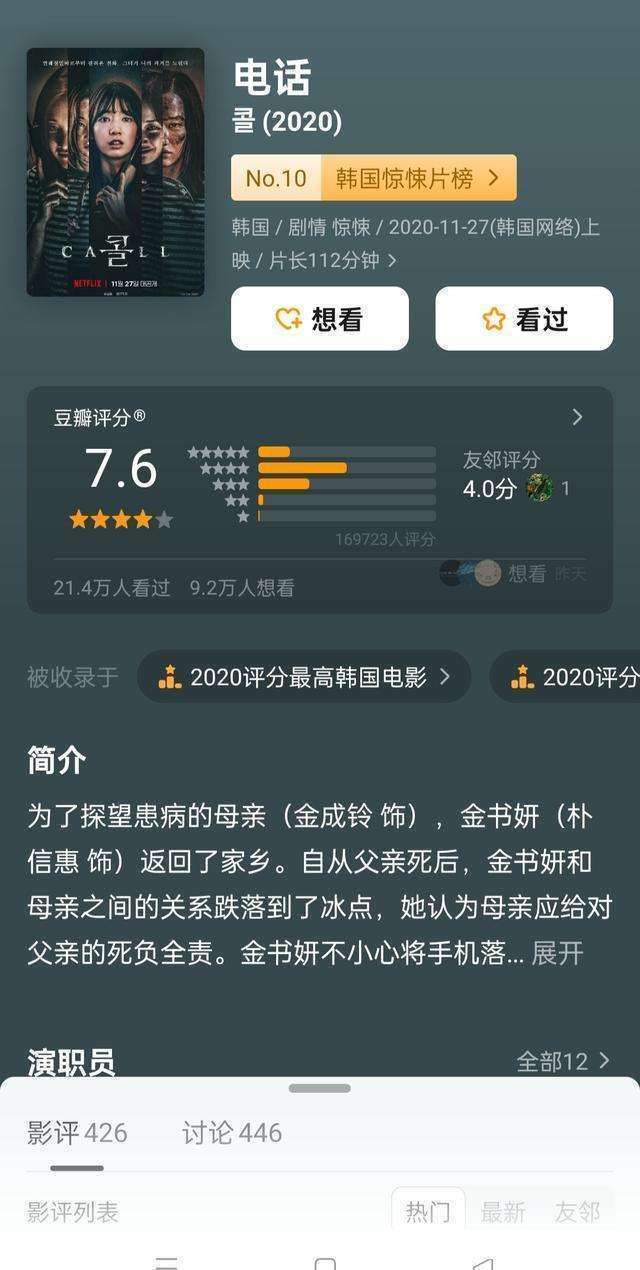Switch to the 影评 426 tab
This screenshot has width=640, height=1270.
coord(77,1133)
